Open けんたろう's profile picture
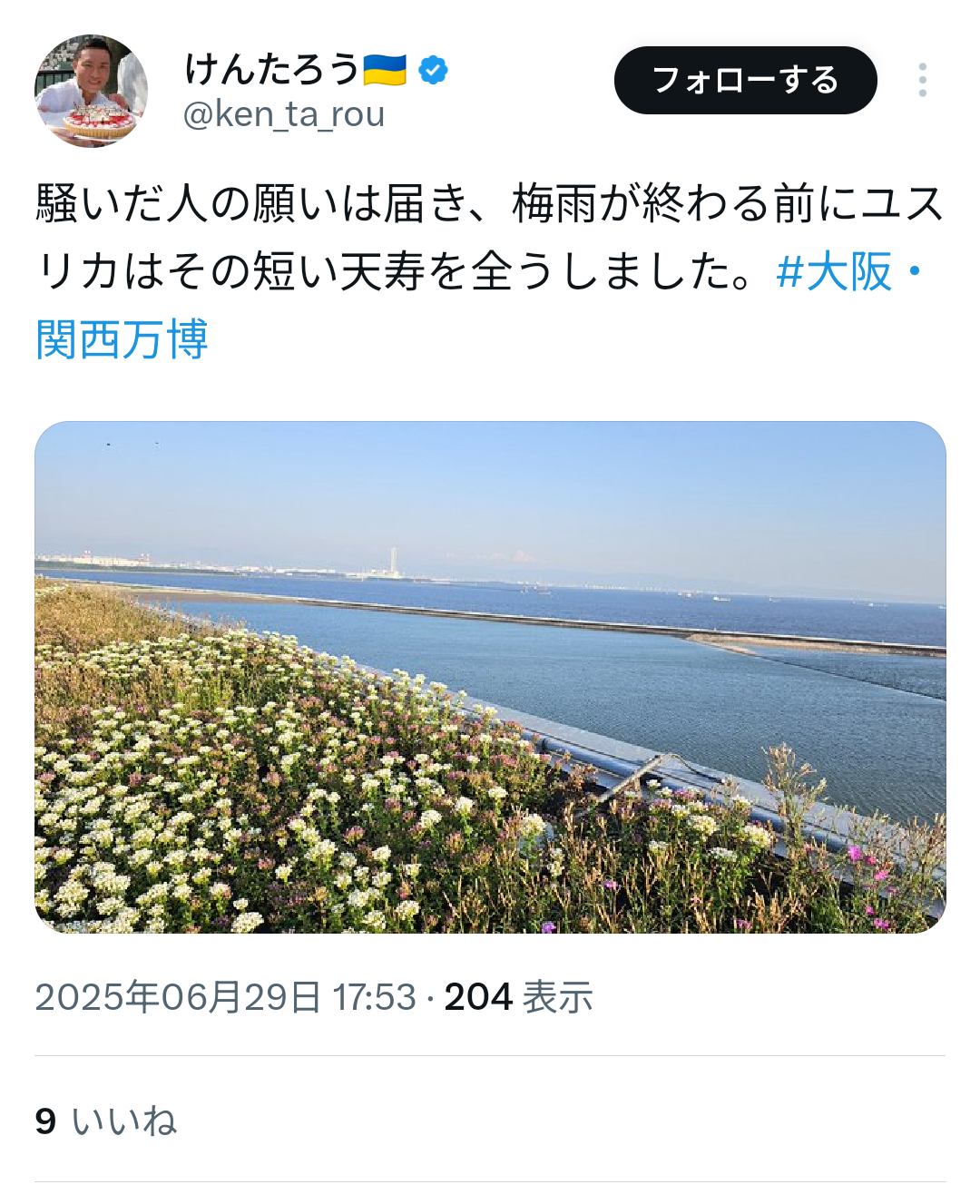Screen dimensions: 980x1204 point(91,91)
